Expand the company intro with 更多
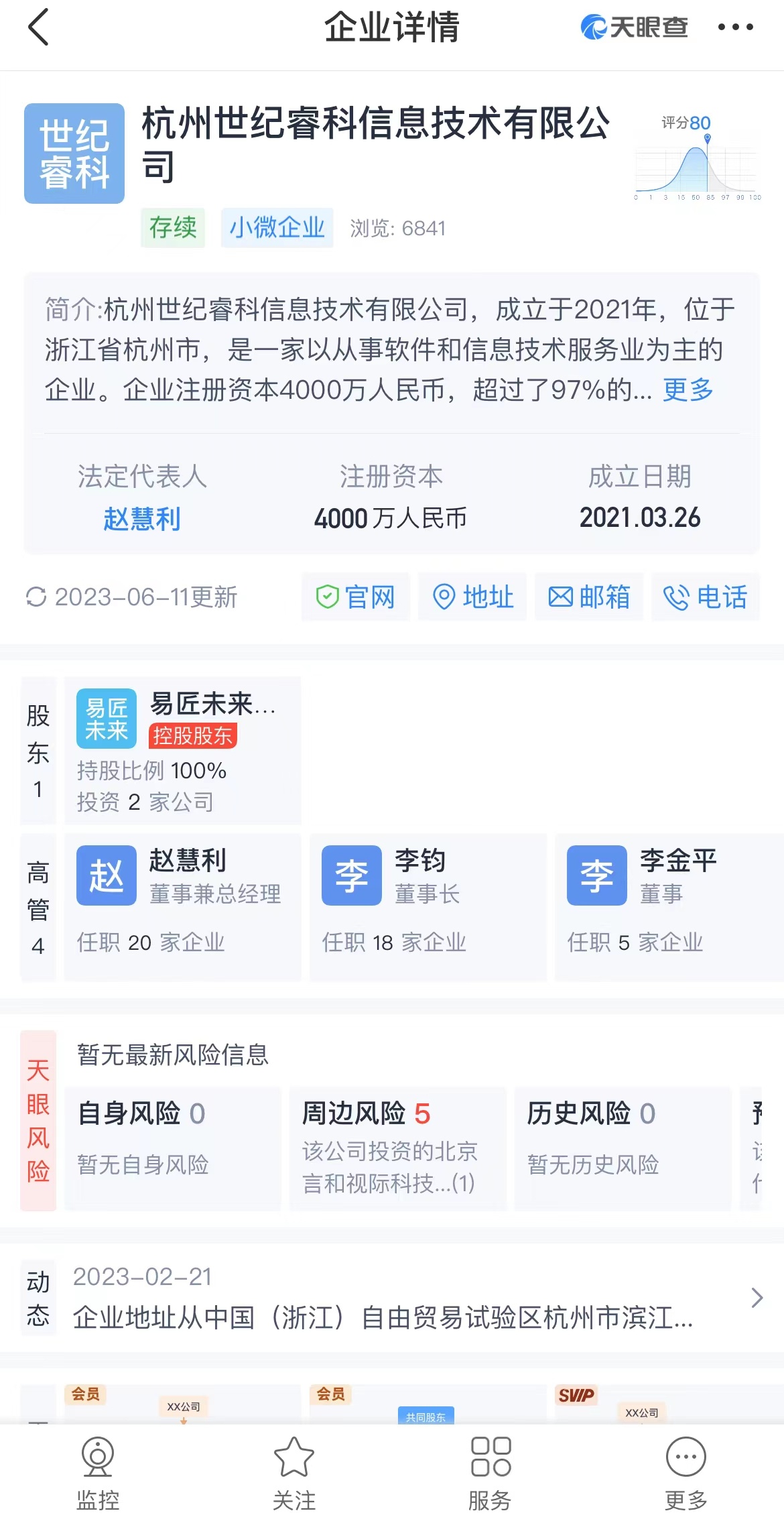The image size is (784, 1523). [688, 389]
